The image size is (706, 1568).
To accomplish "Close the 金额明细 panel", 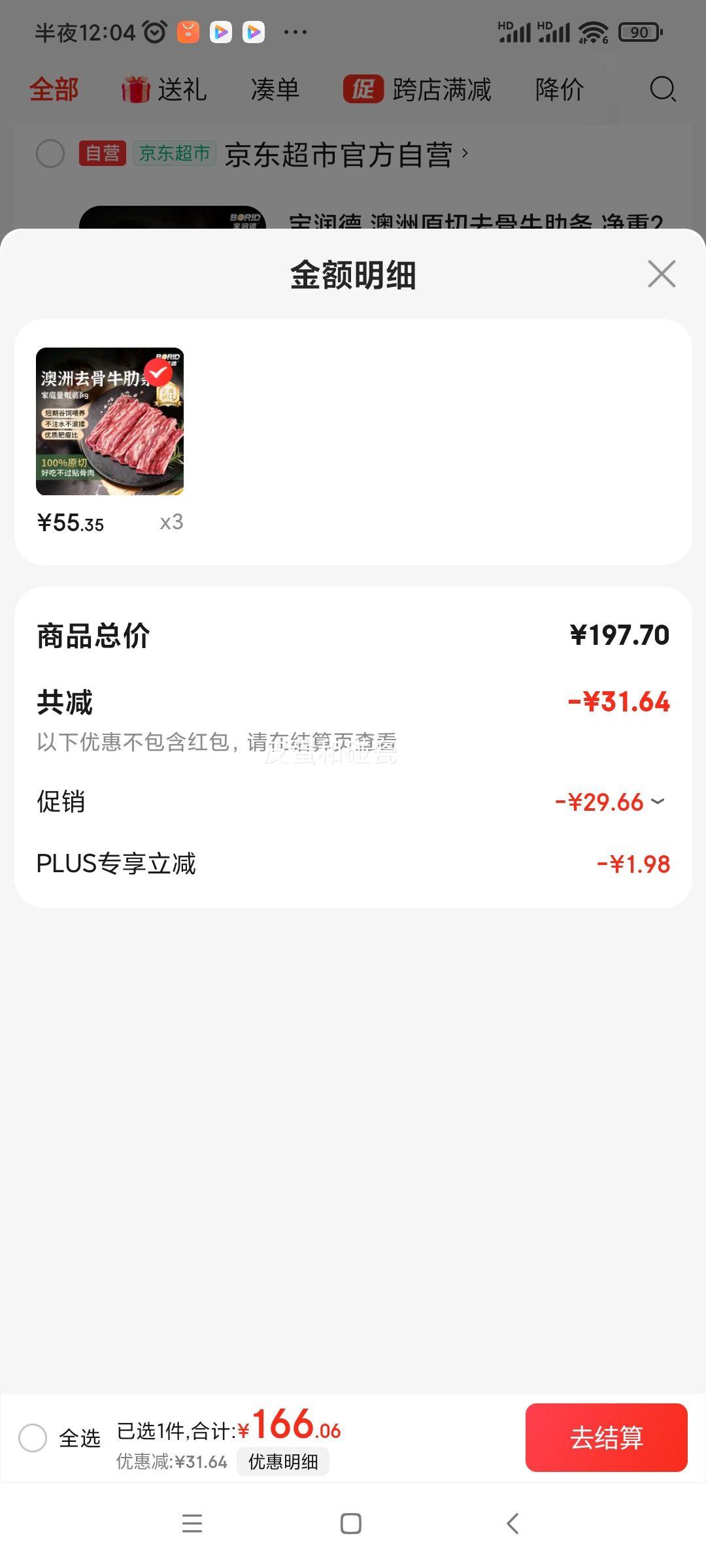I will point(662,274).
